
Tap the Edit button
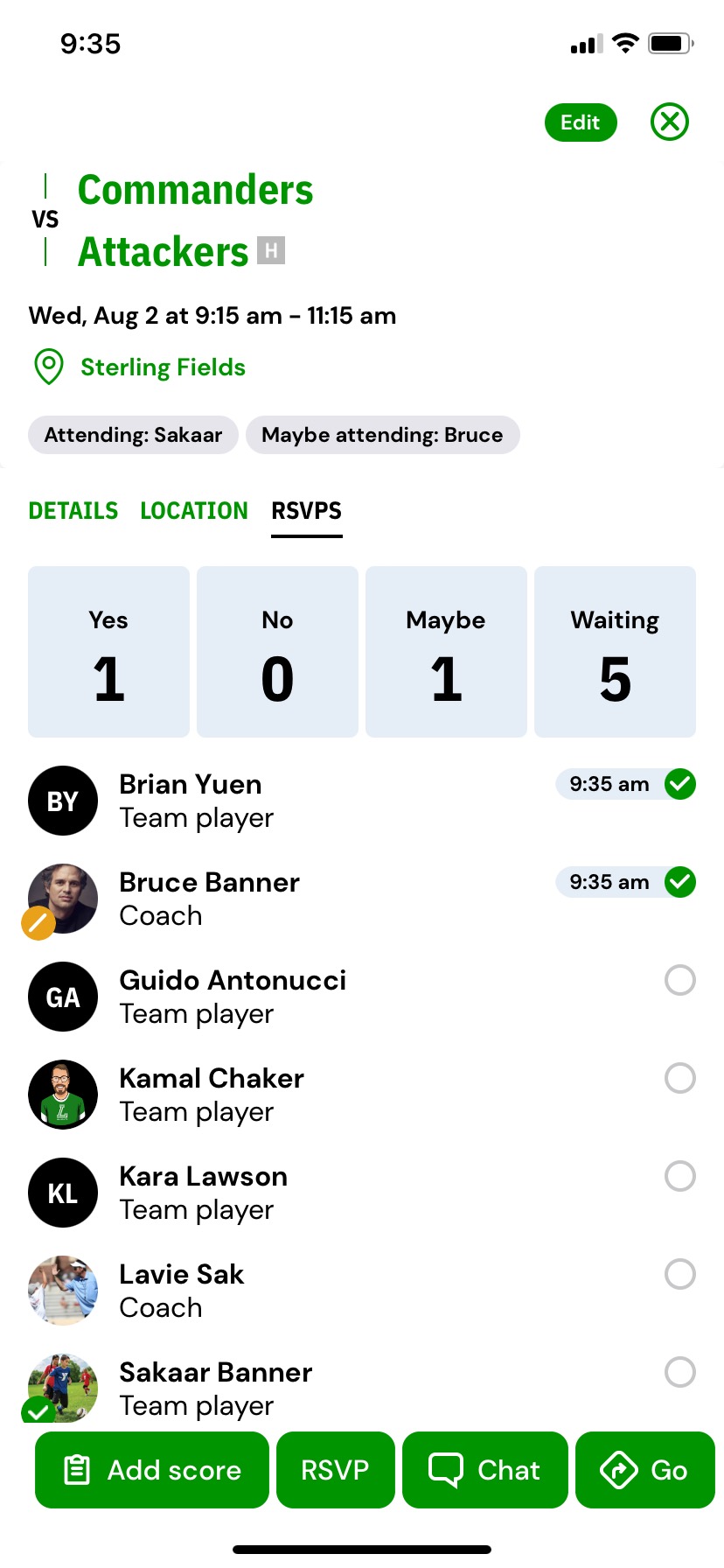pyautogui.click(x=581, y=122)
